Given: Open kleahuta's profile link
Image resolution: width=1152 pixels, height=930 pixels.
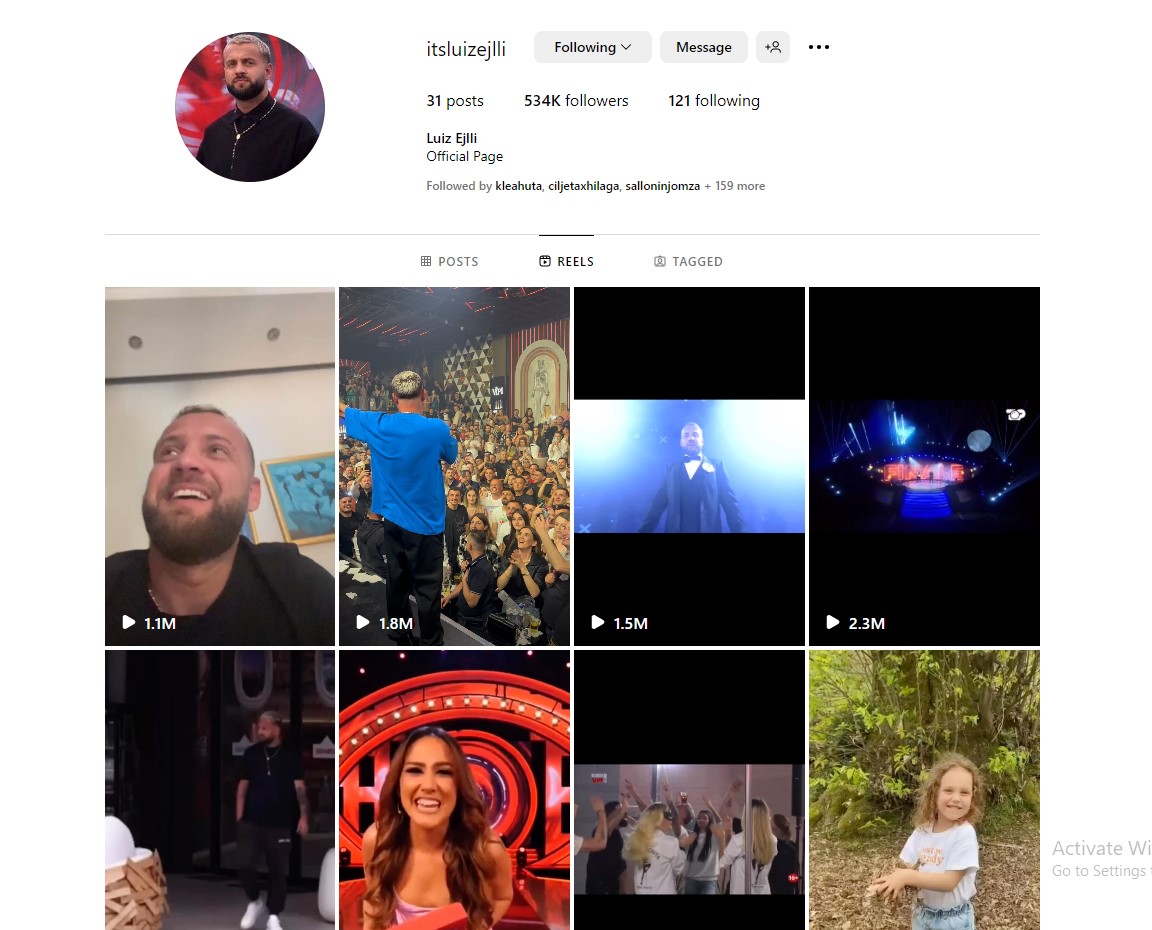Looking at the screenshot, I should (518, 186).
